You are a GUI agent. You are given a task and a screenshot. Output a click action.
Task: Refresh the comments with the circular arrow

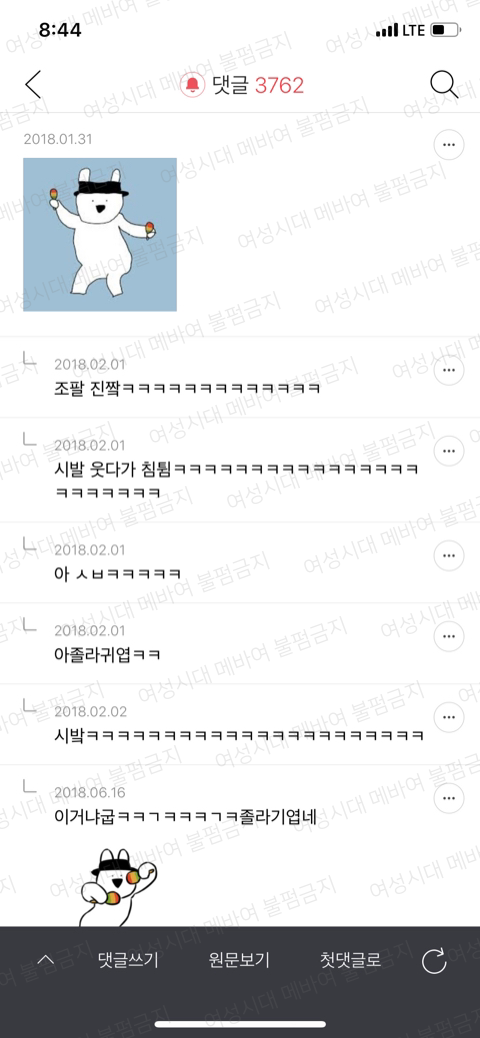434,961
